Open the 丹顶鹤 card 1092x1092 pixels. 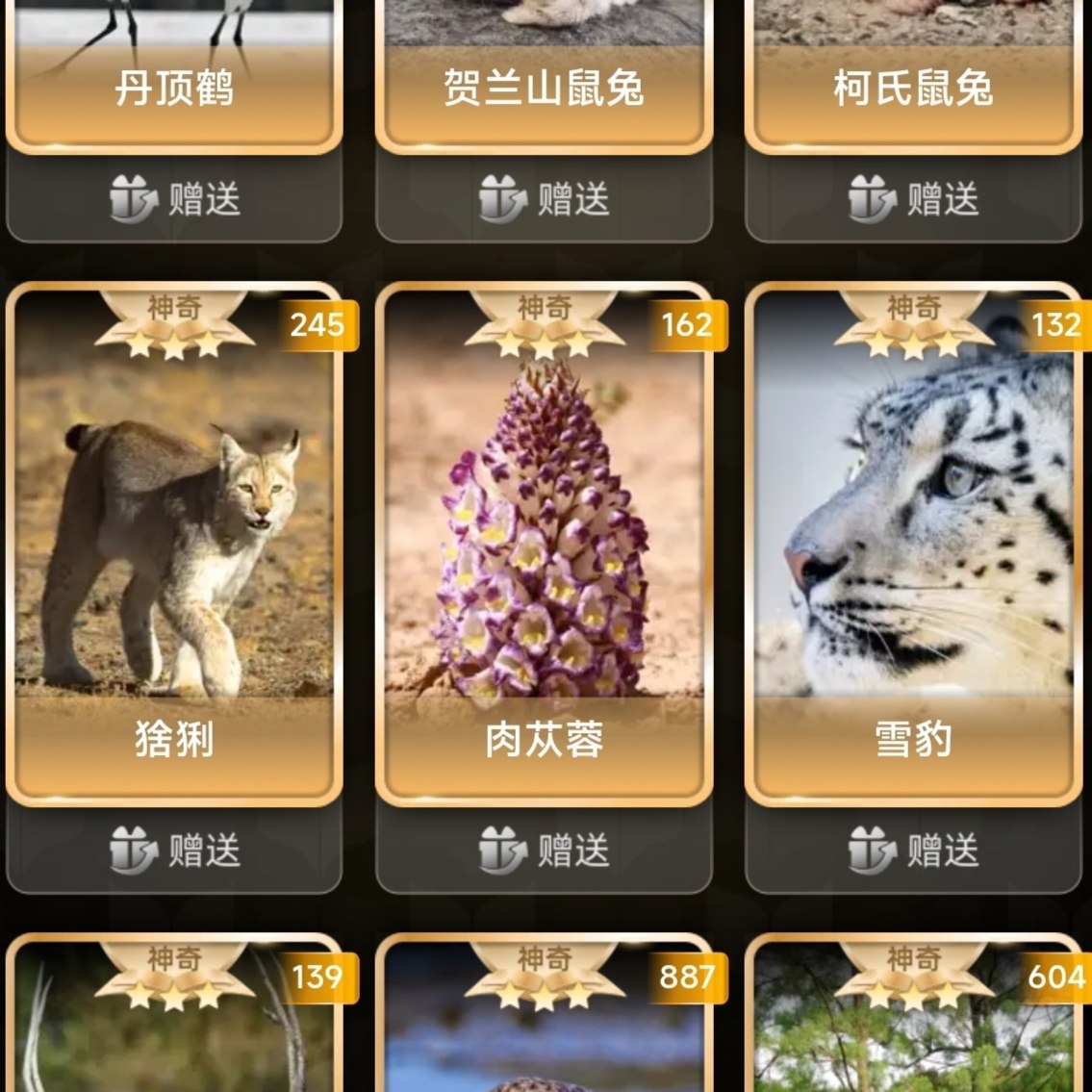point(174,75)
